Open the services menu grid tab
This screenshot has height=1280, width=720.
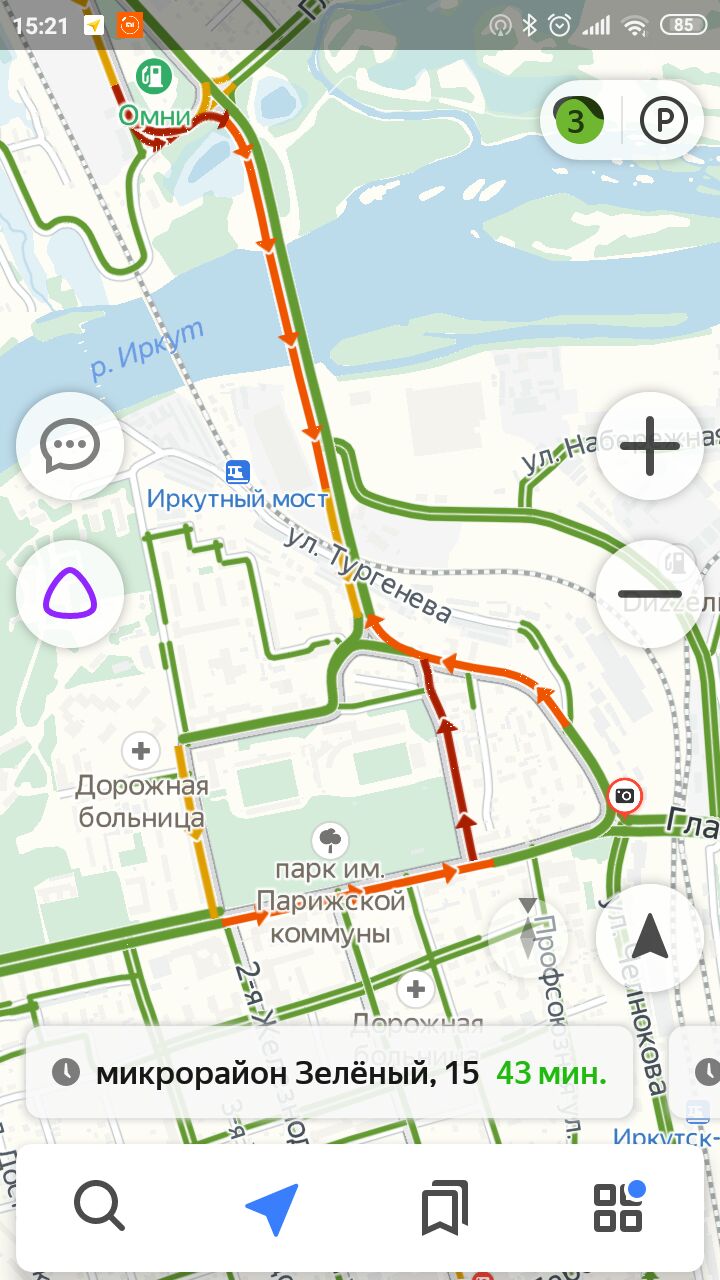click(619, 1207)
